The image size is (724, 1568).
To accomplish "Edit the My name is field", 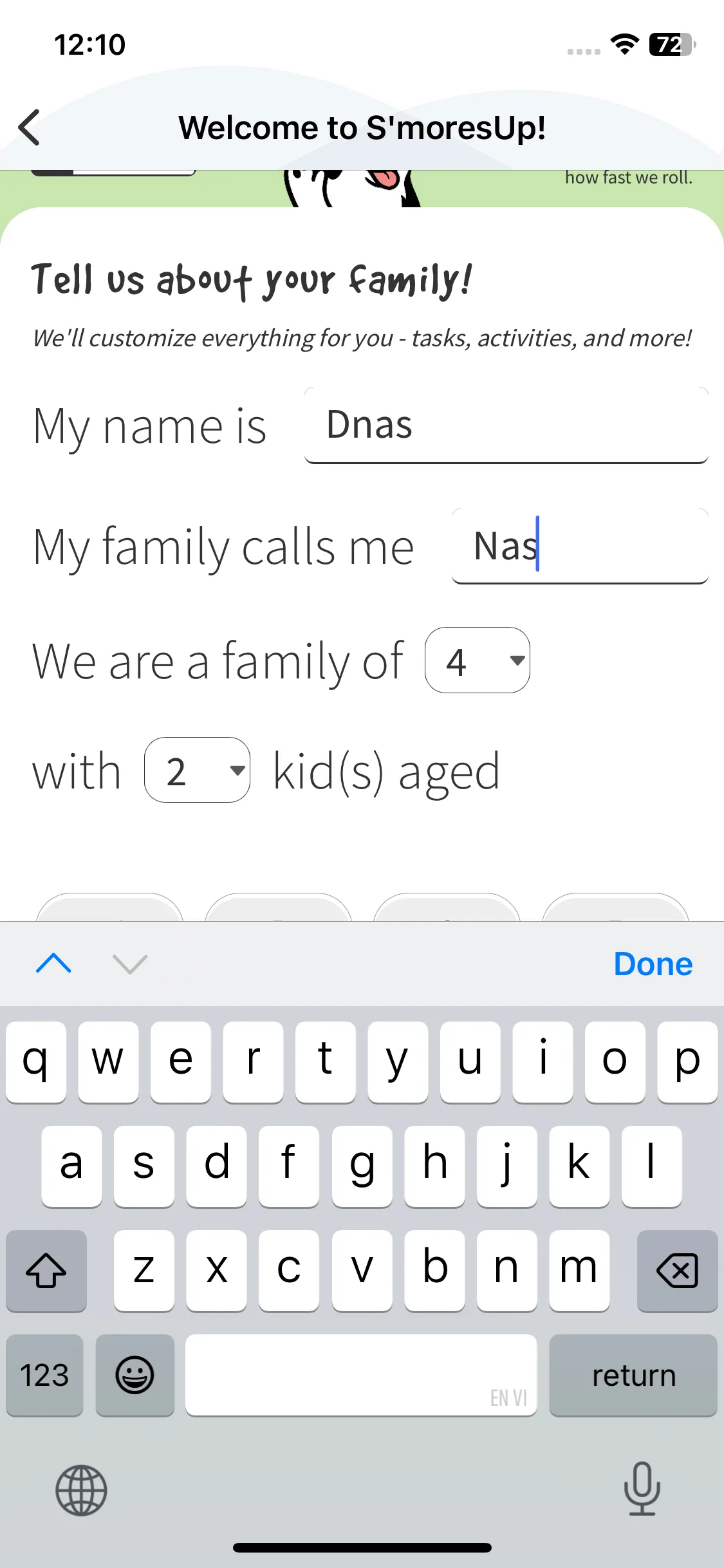I will [506, 425].
